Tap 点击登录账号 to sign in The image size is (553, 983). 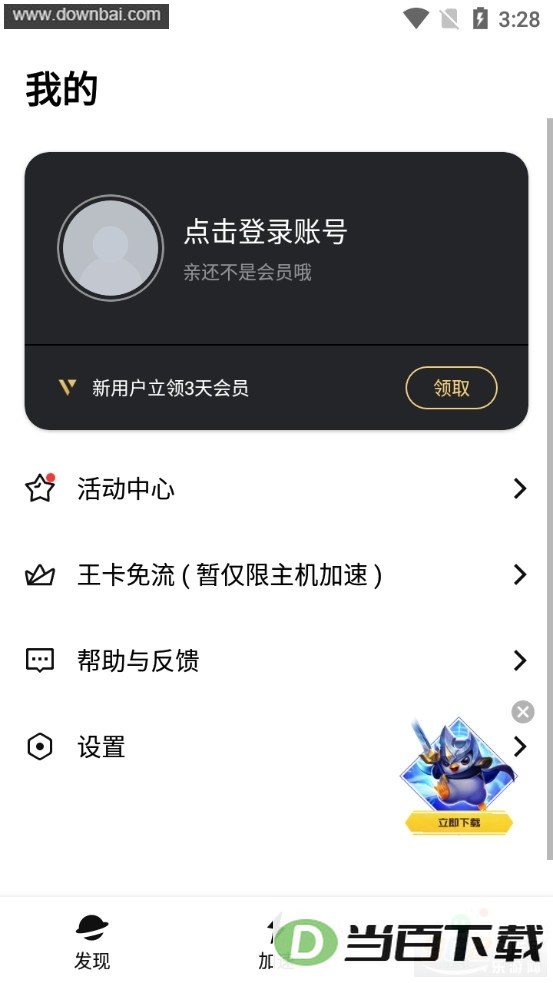coord(265,231)
